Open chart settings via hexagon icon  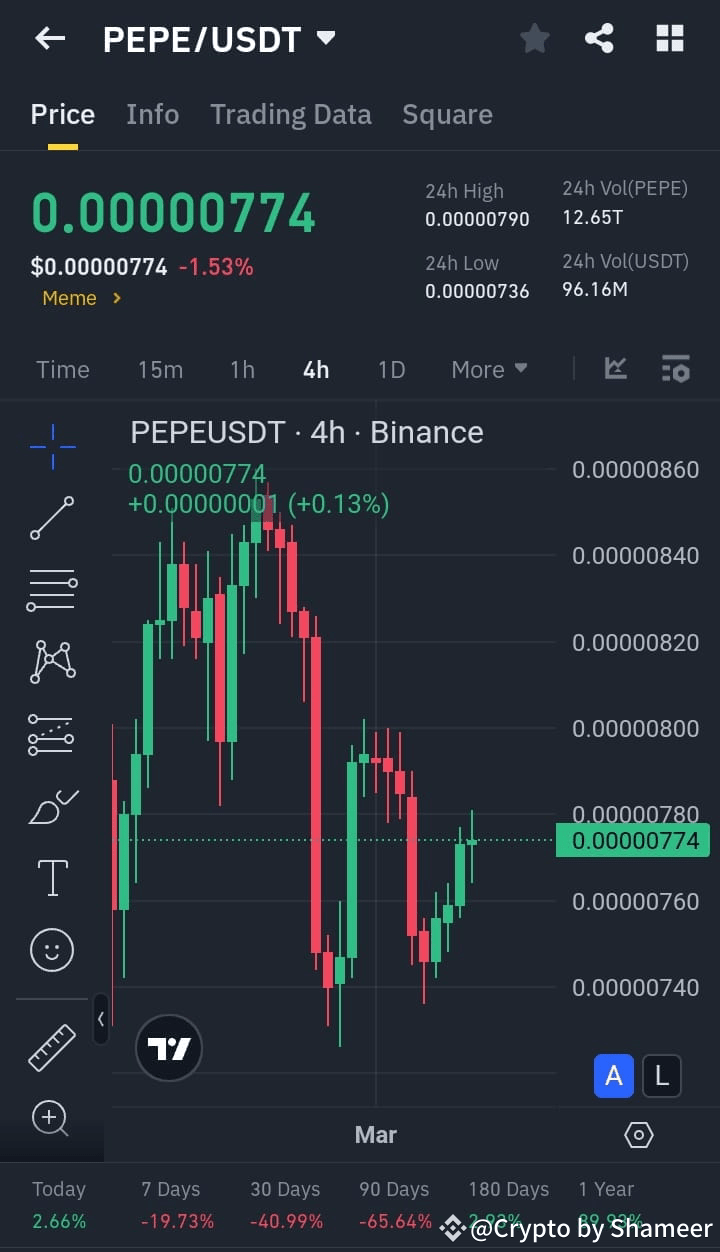(638, 1135)
